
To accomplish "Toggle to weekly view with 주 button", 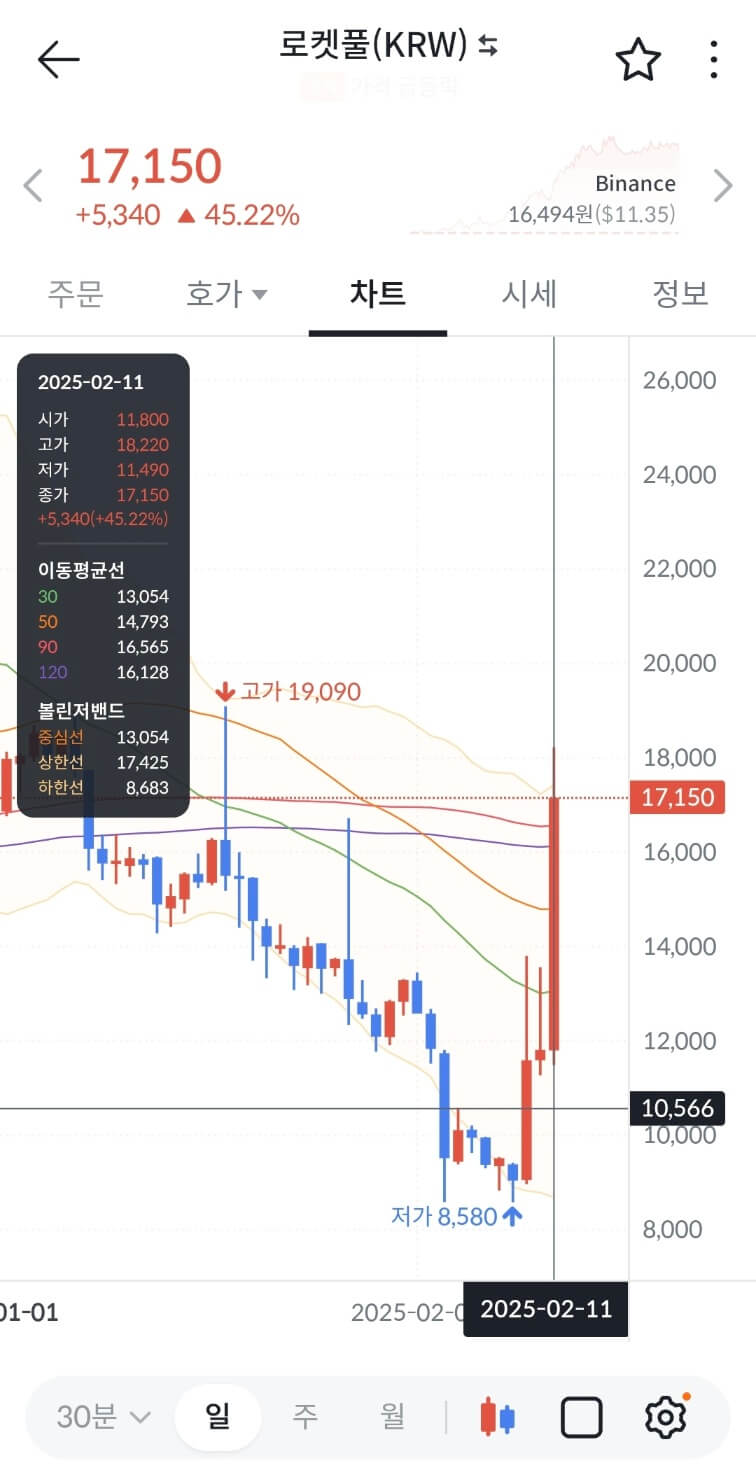I will (304, 1415).
